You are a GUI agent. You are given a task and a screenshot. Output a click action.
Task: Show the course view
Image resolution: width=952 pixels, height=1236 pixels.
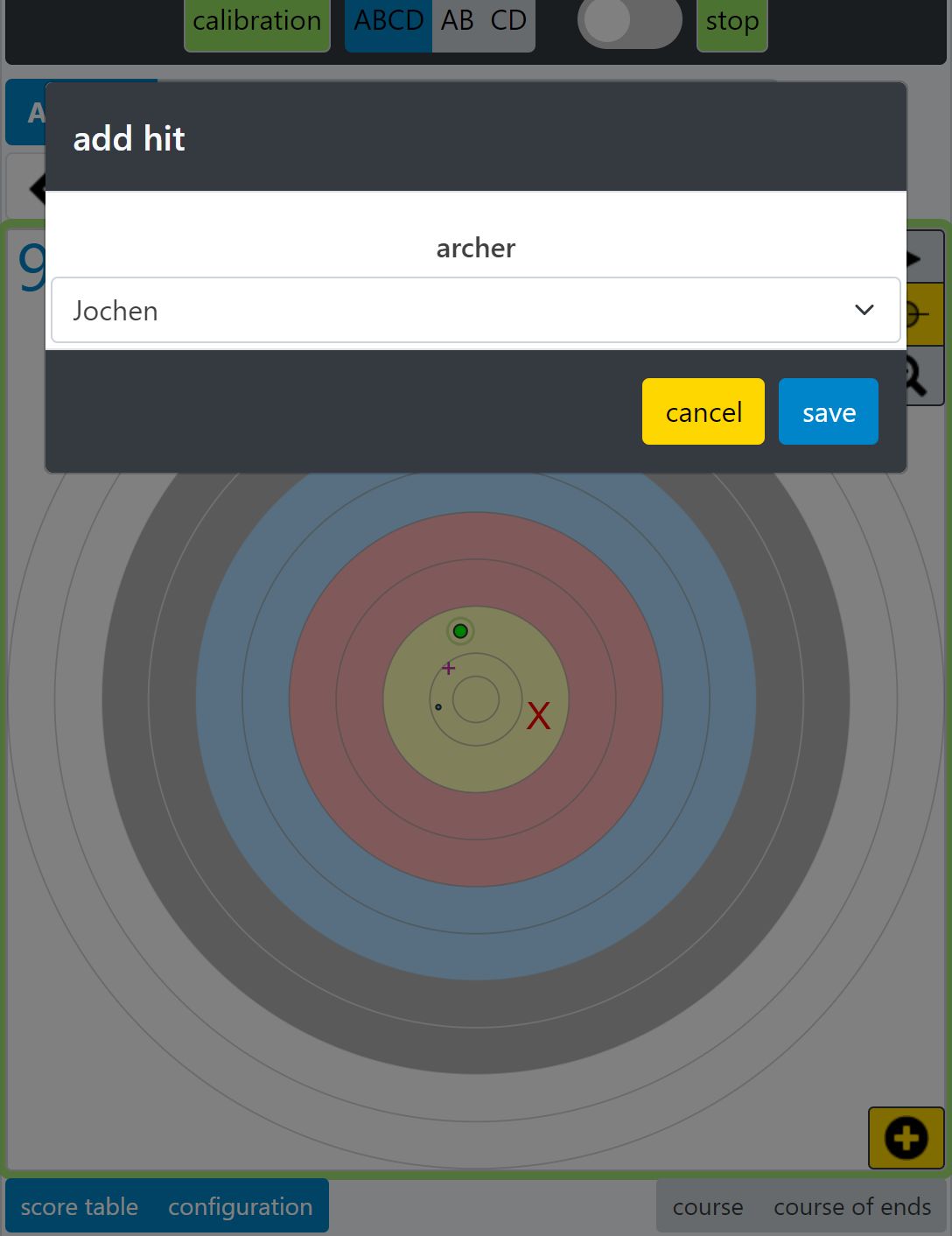coord(707,1206)
